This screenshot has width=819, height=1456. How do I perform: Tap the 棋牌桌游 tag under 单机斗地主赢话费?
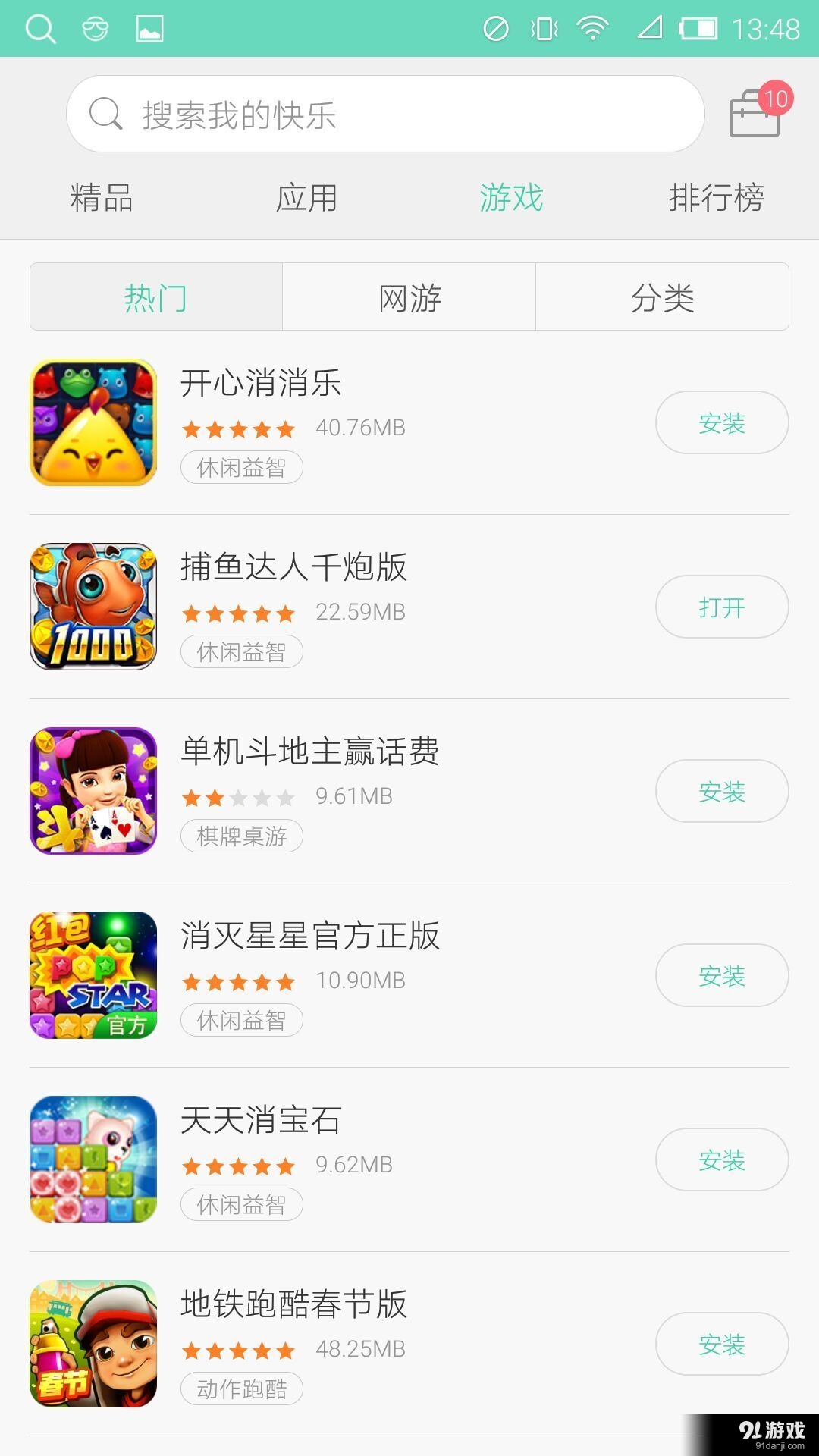pyautogui.click(x=243, y=836)
